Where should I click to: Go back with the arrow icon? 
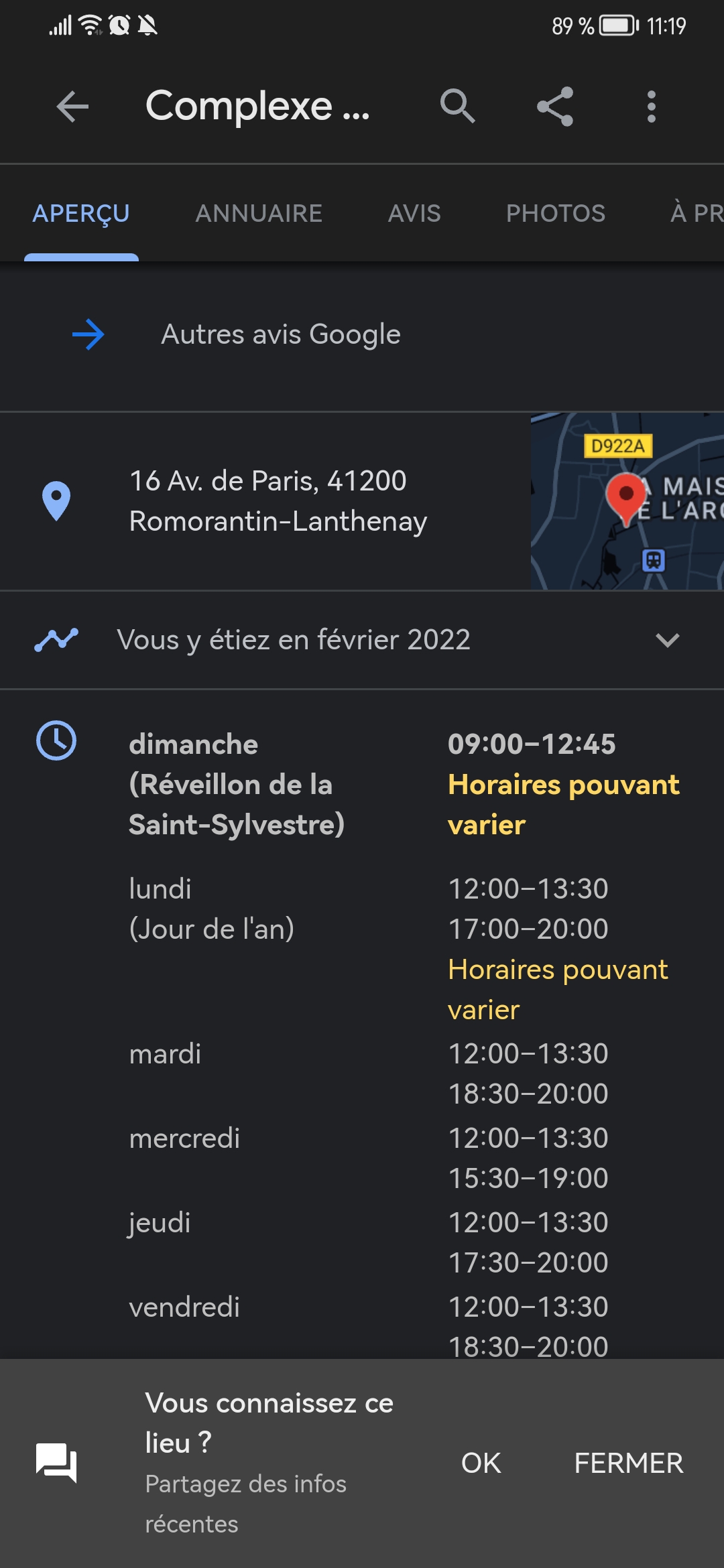click(x=72, y=107)
